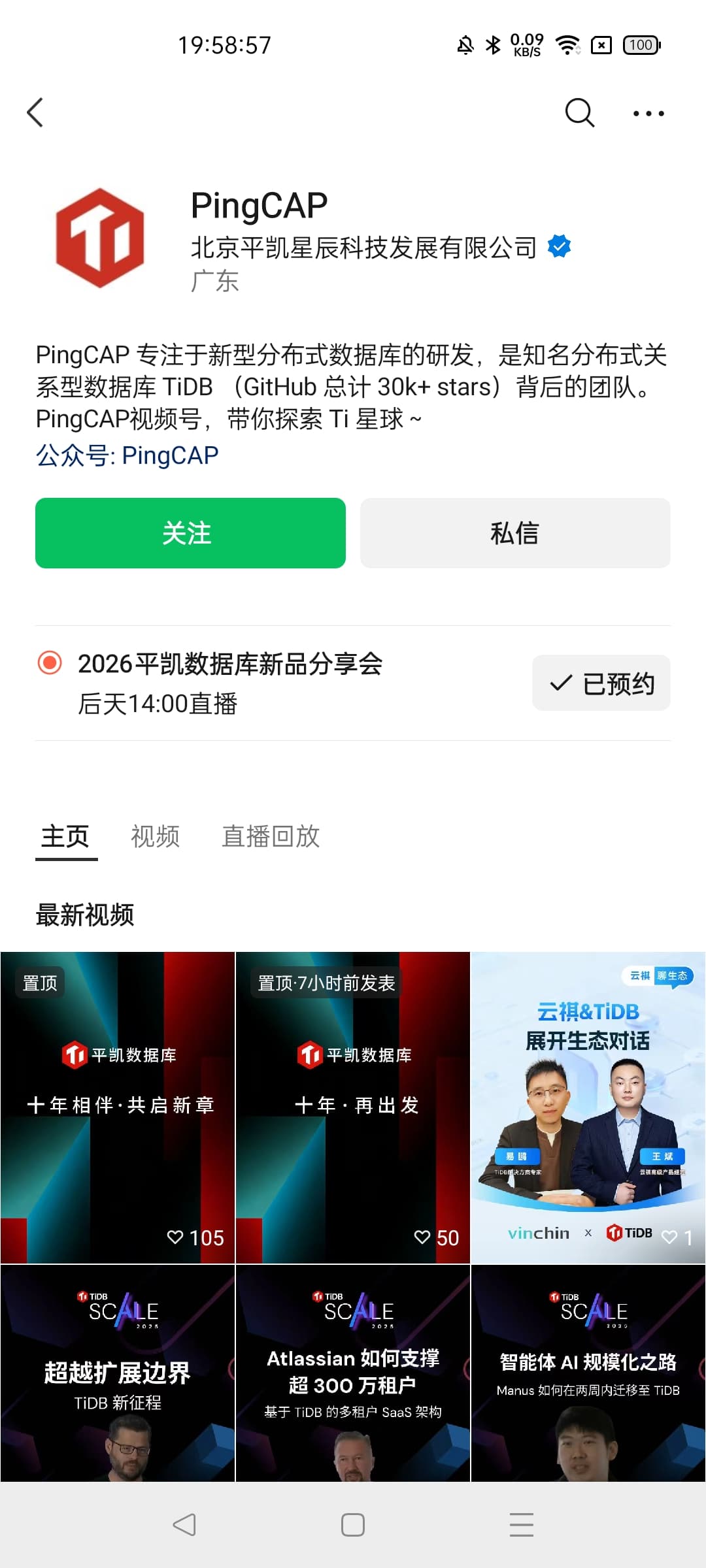Go to the system home screen
The height and width of the screenshot is (1568, 706).
[353, 1525]
